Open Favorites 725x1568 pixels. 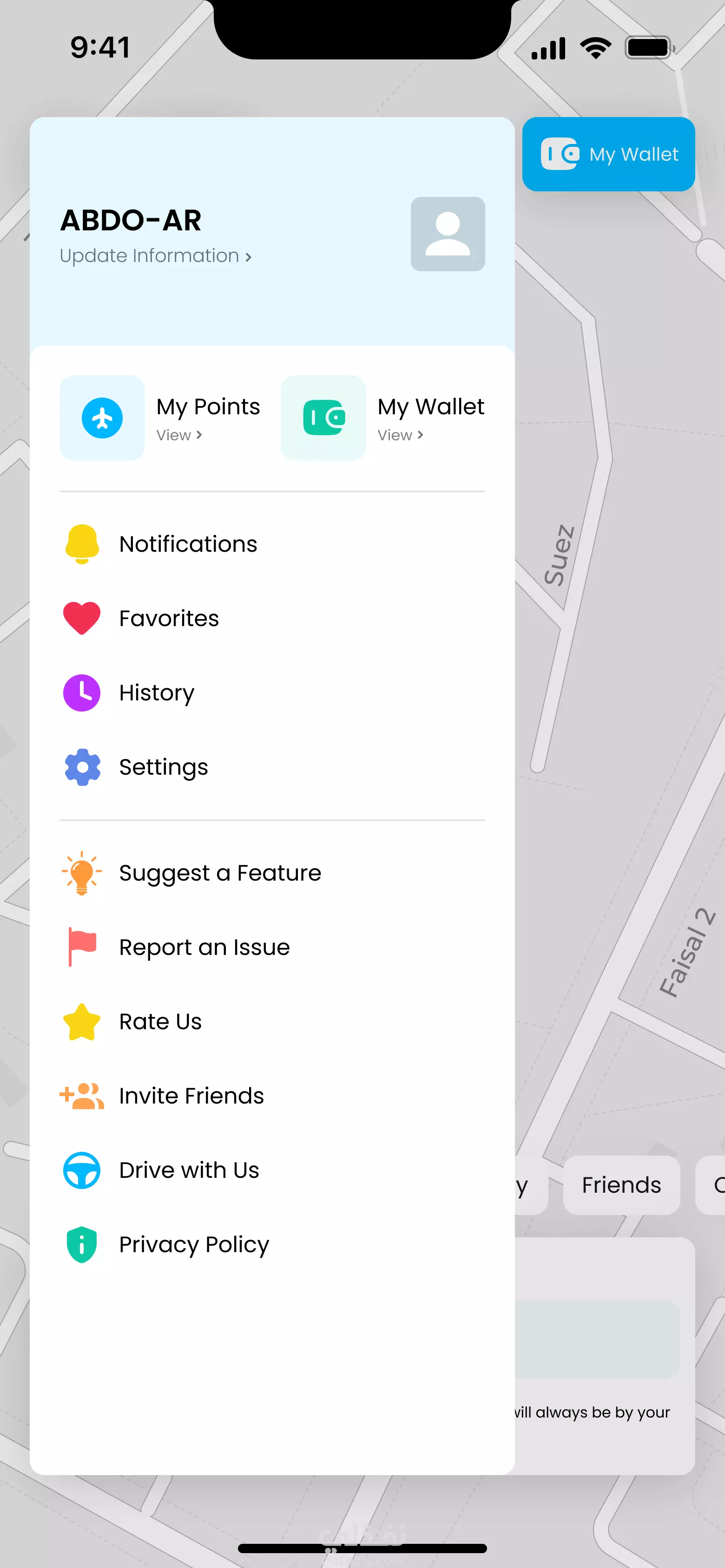pyautogui.click(x=272, y=618)
